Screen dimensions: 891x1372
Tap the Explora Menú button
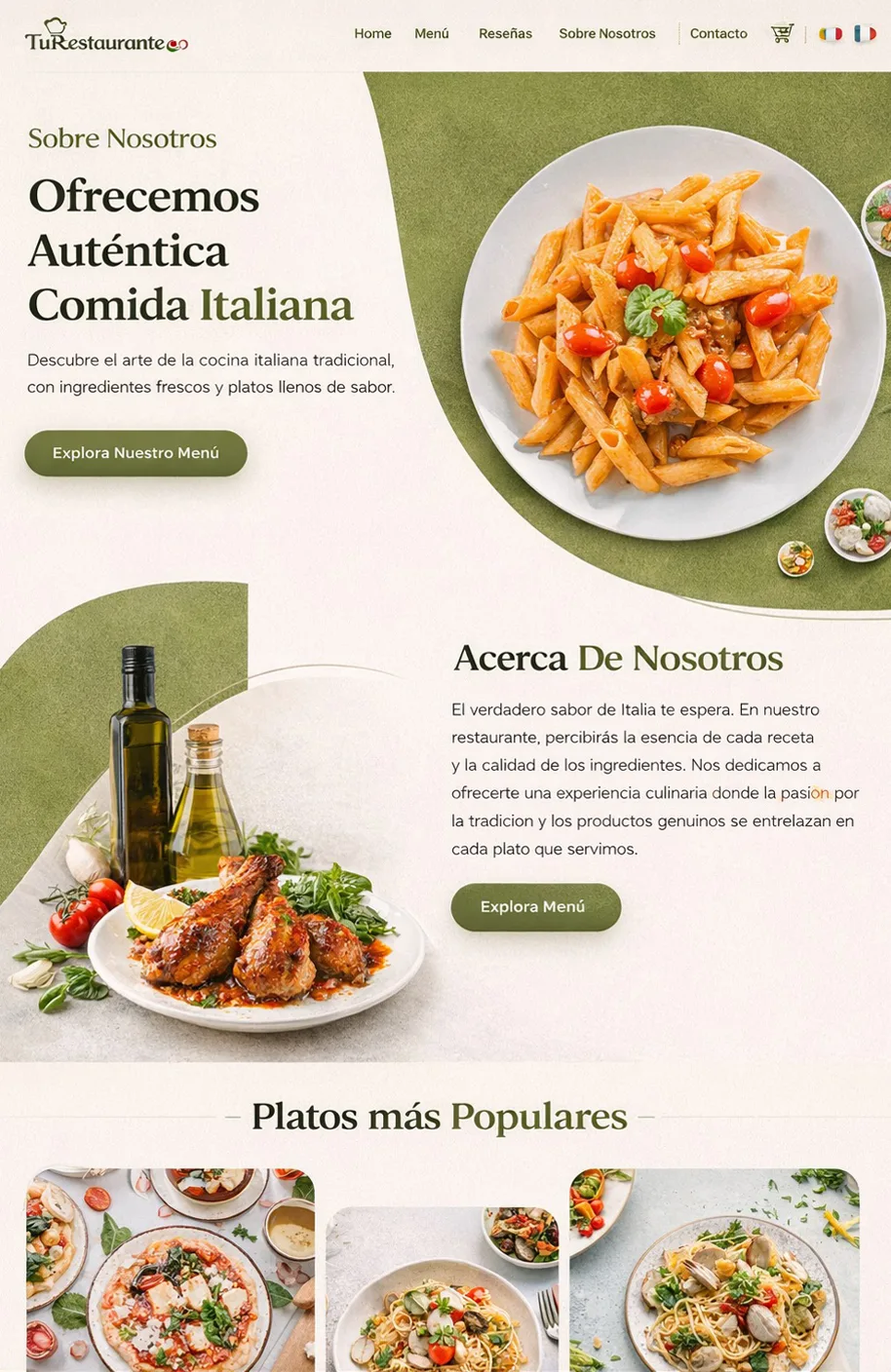click(x=535, y=907)
